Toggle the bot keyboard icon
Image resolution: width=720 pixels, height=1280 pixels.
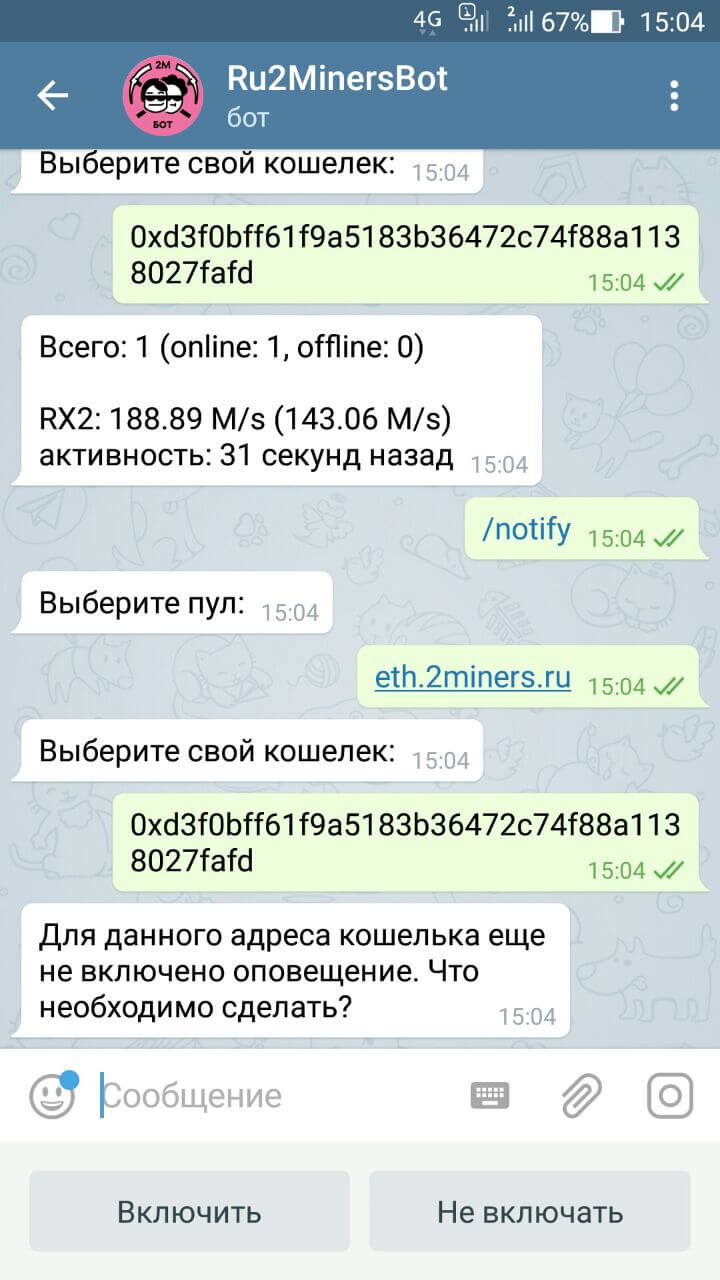pyautogui.click(x=490, y=1096)
